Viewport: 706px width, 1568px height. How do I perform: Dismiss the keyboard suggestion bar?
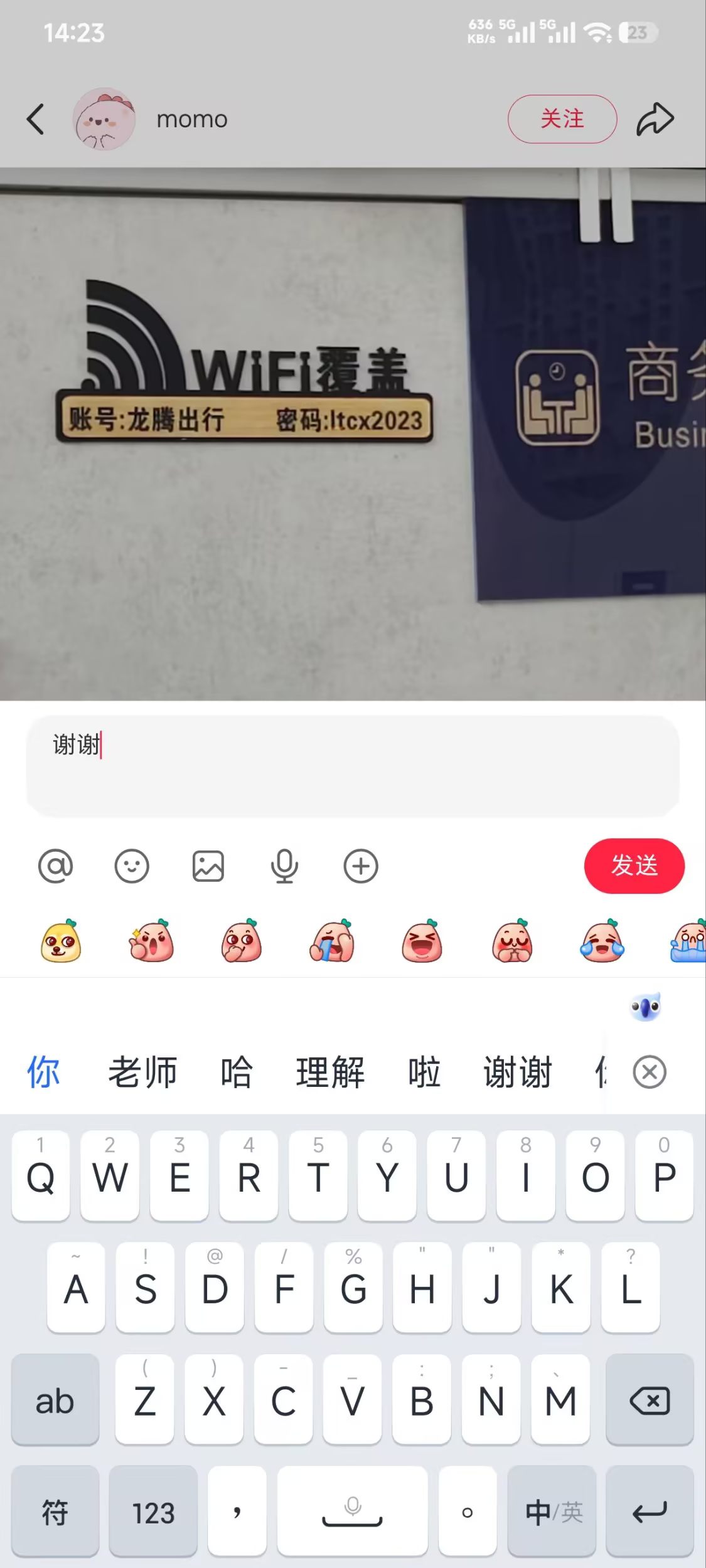[649, 1072]
